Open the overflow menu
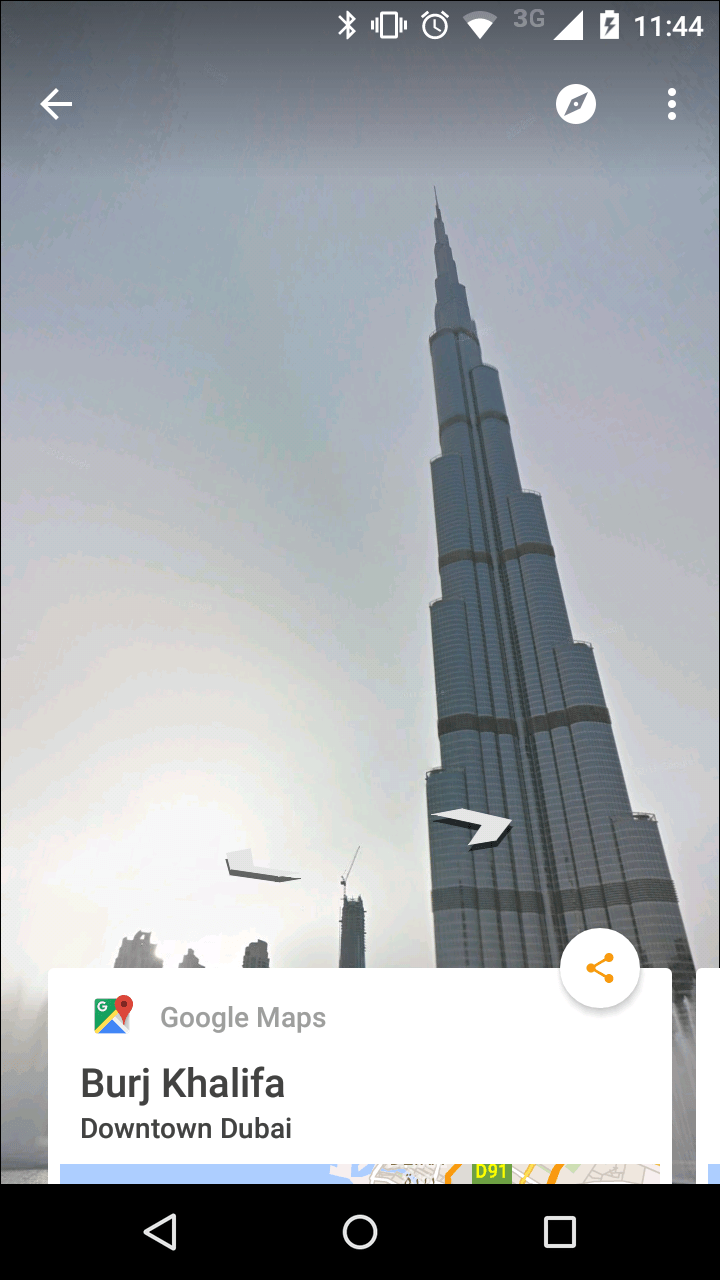 (x=672, y=104)
